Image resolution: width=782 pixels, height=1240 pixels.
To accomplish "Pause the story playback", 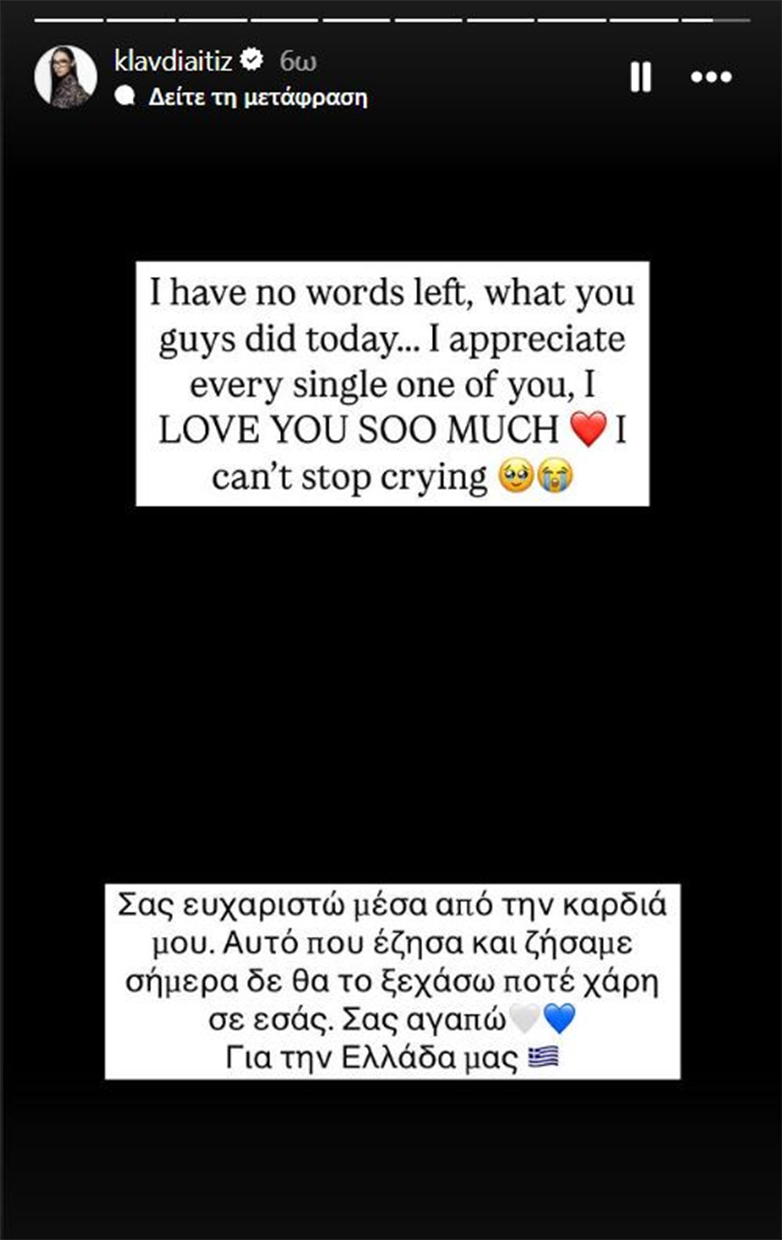I will 641,77.
